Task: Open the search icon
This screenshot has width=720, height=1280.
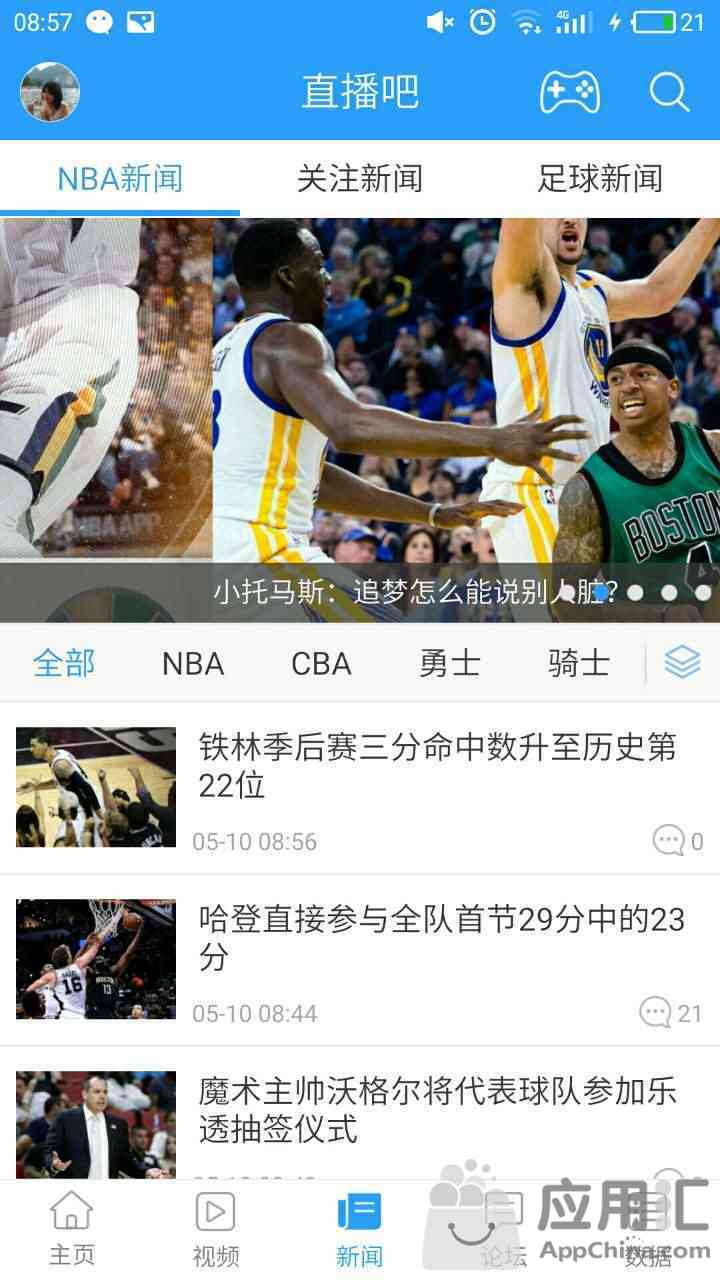Action: coord(669,92)
